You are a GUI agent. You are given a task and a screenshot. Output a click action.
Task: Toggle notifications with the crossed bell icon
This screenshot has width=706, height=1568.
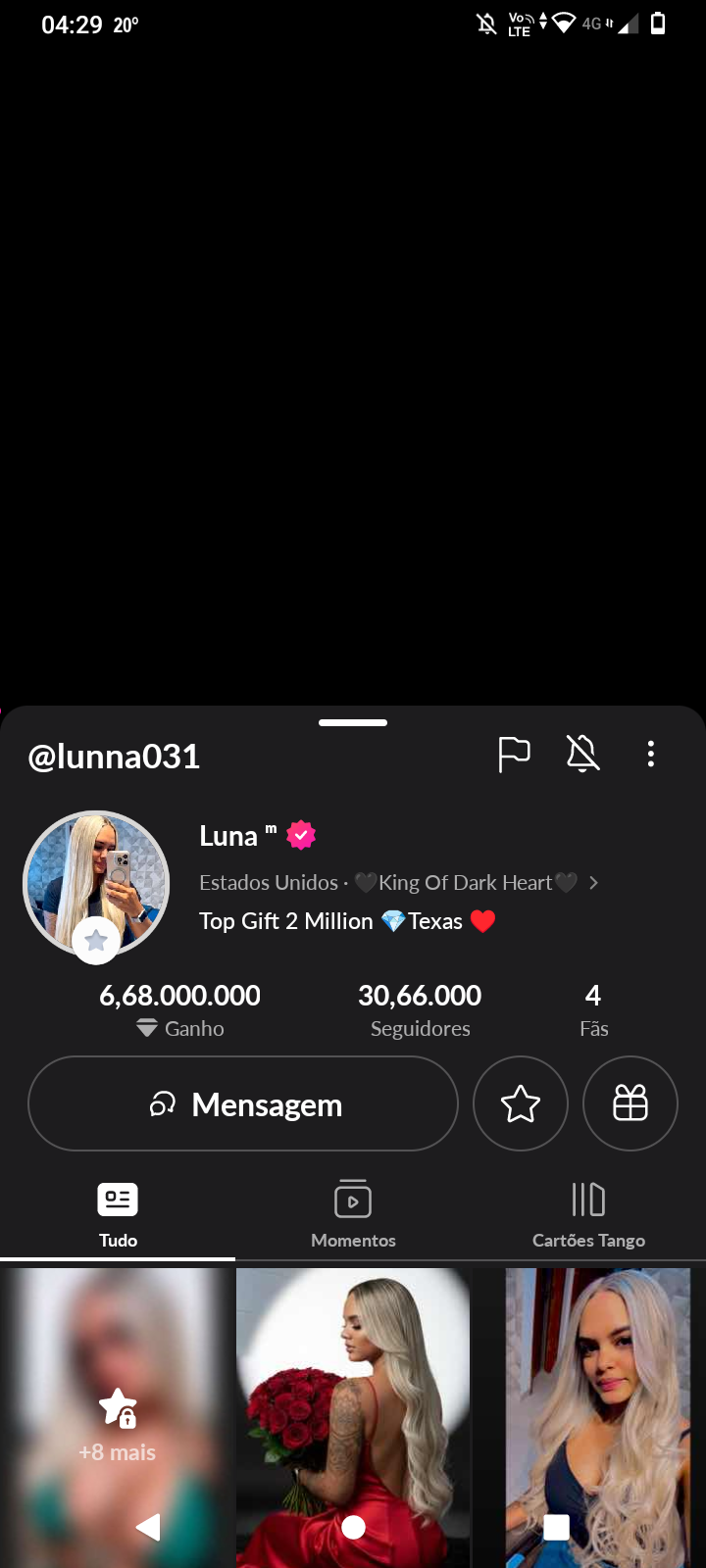[582, 754]
